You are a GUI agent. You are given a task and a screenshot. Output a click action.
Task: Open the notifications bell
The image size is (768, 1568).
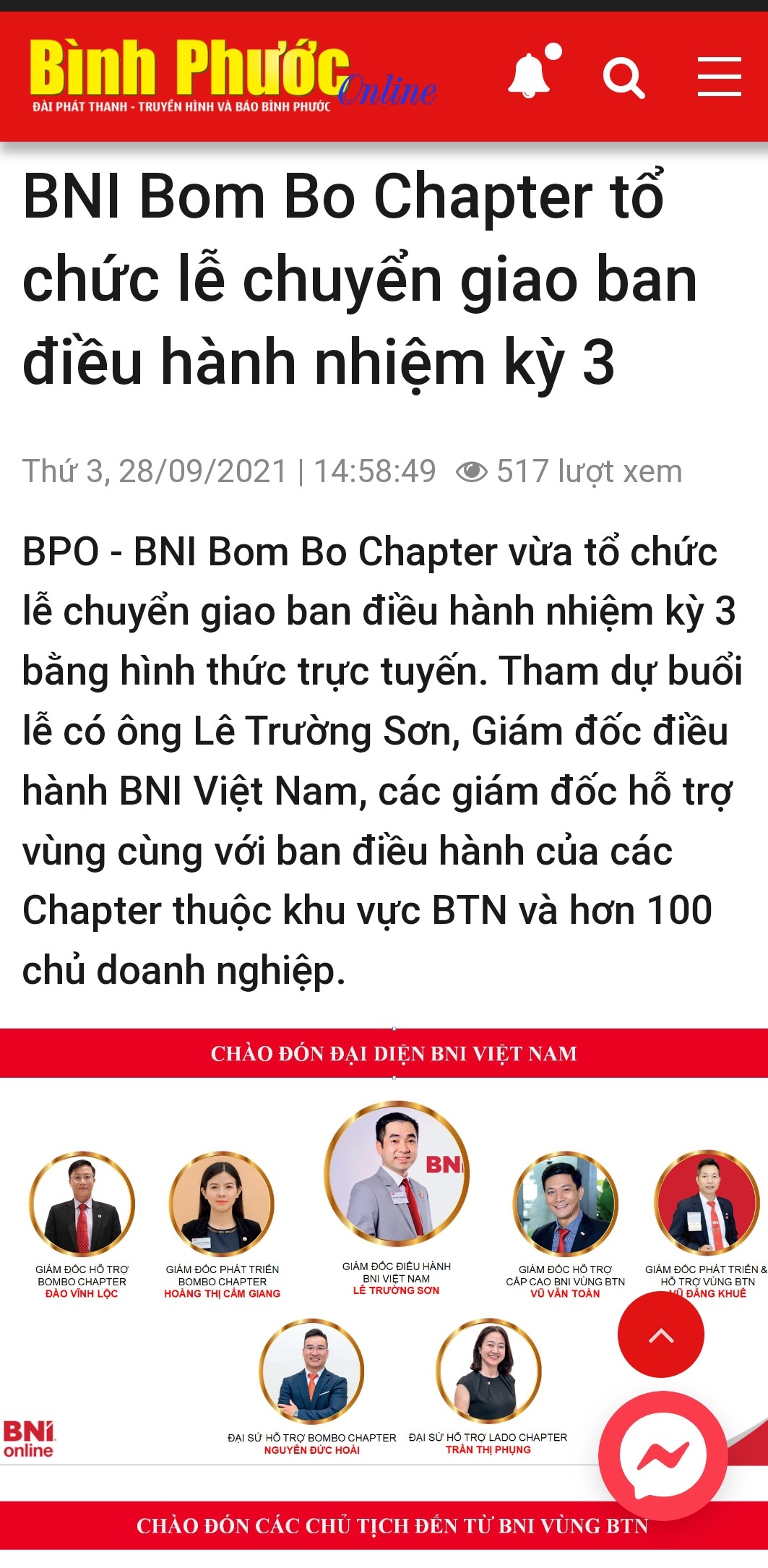[x=532, y=74]
